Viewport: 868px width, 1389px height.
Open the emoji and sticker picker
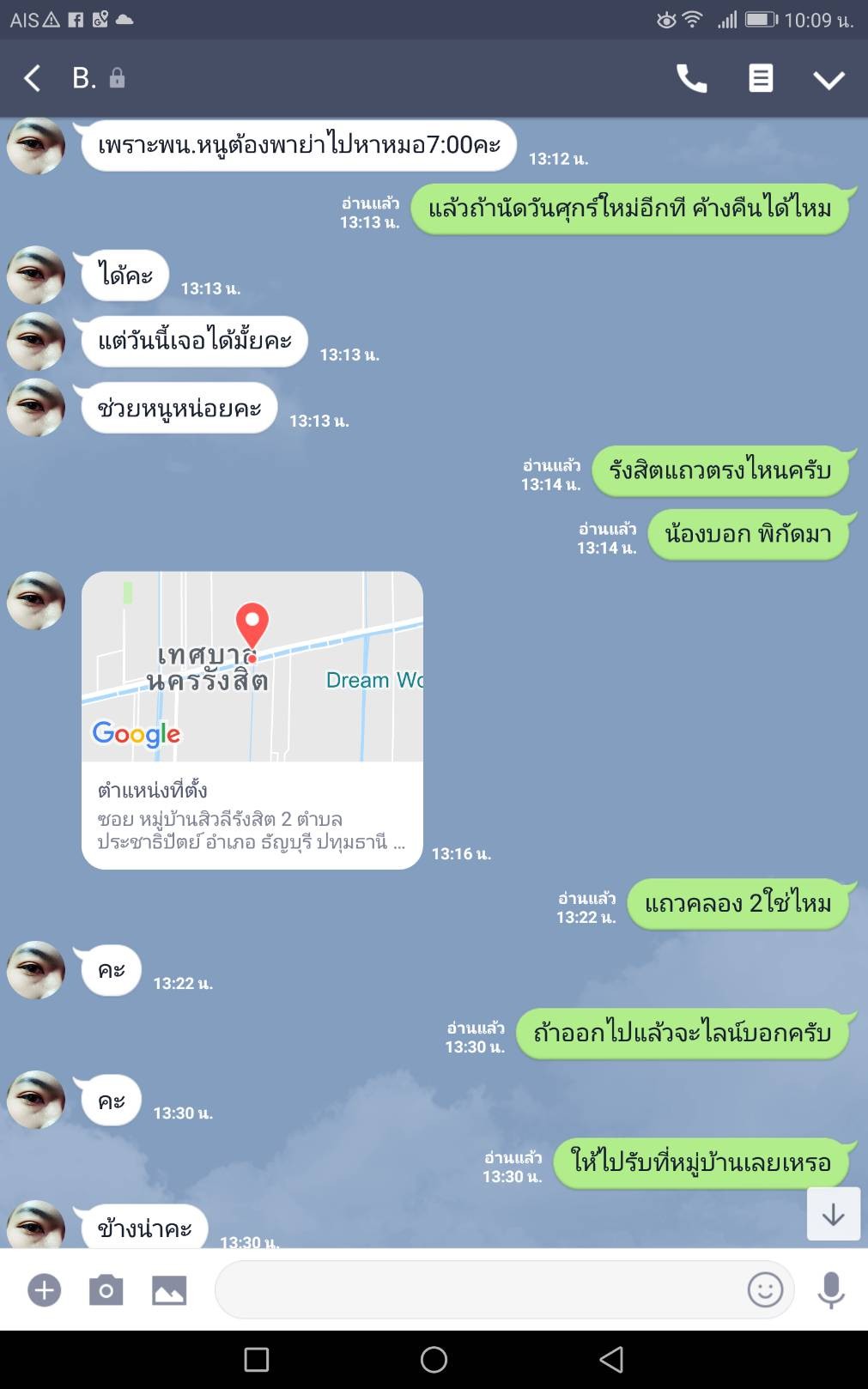[x=765, y=1289]
